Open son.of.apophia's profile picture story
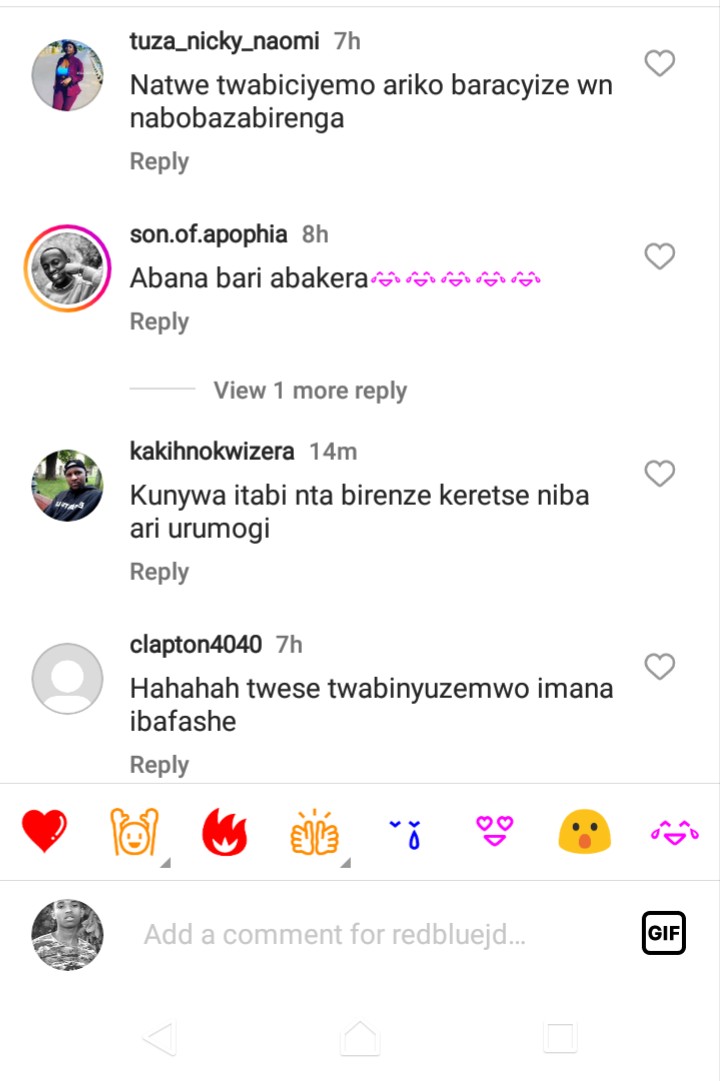The height and width of the screenshot is (1081, 720). 68,268
